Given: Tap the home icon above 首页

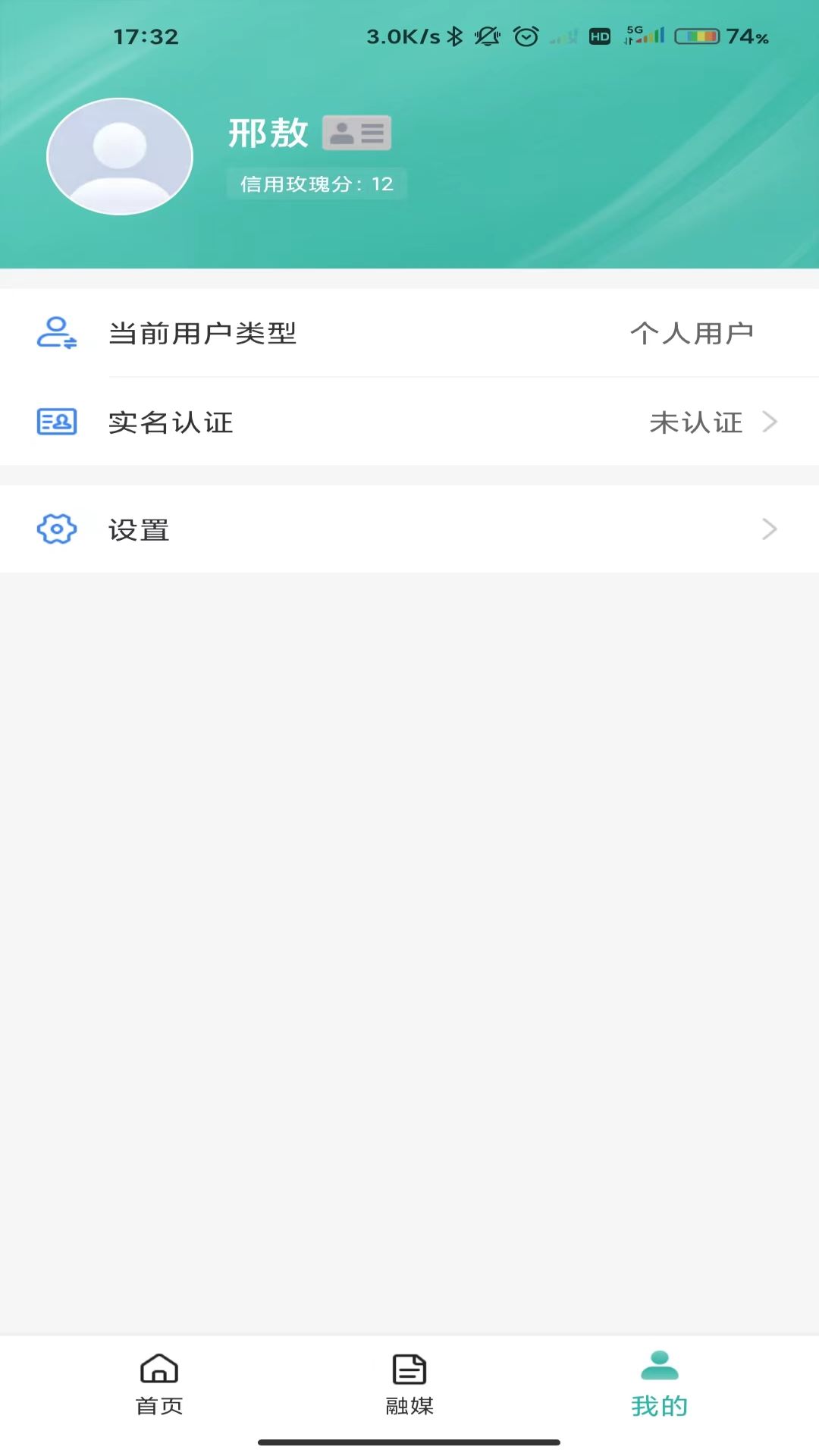Looking at the screenshot, I should (x=158, y=1371).
